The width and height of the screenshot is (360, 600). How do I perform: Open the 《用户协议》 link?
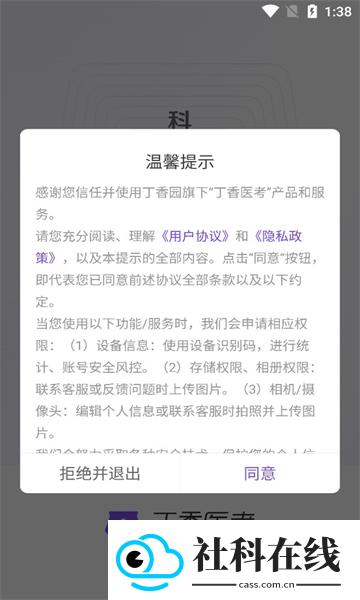(x=195, y=236)
